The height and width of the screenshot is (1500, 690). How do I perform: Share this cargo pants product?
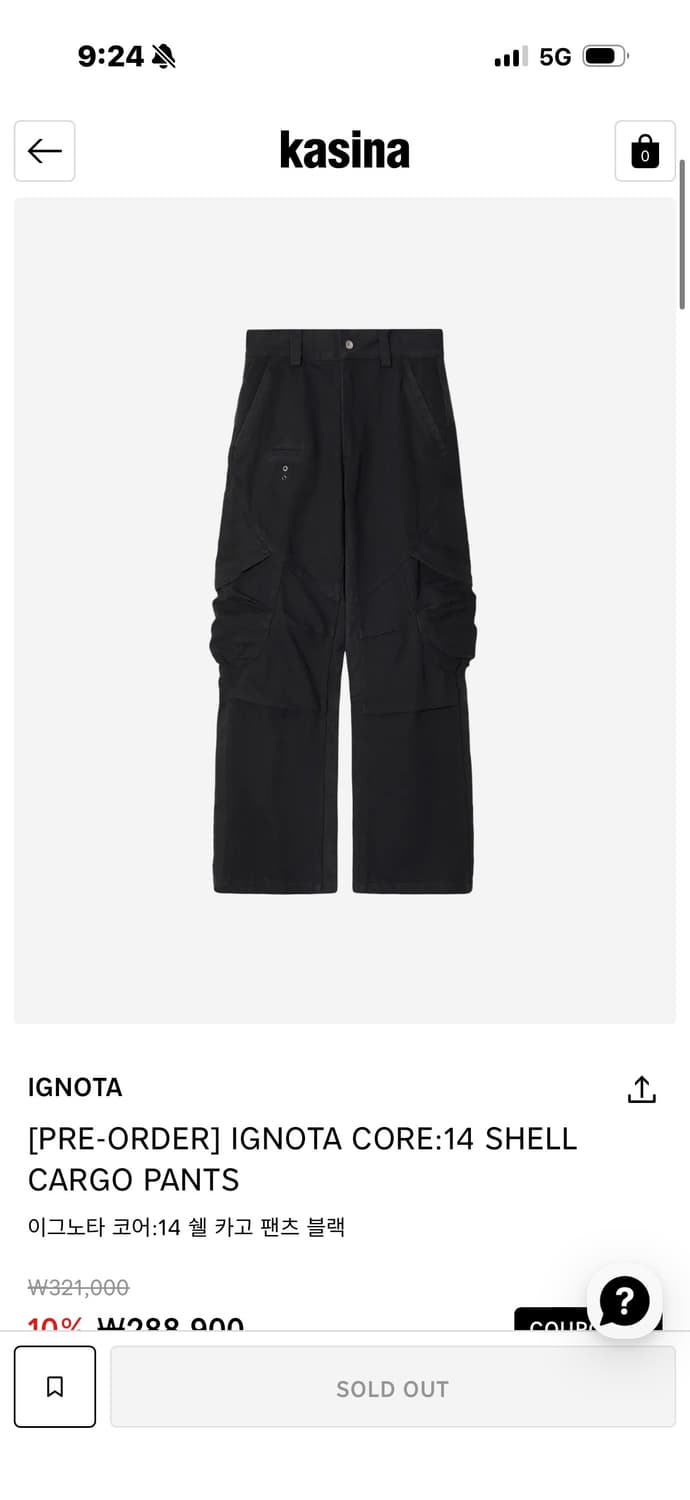[x=641, y=1090]
